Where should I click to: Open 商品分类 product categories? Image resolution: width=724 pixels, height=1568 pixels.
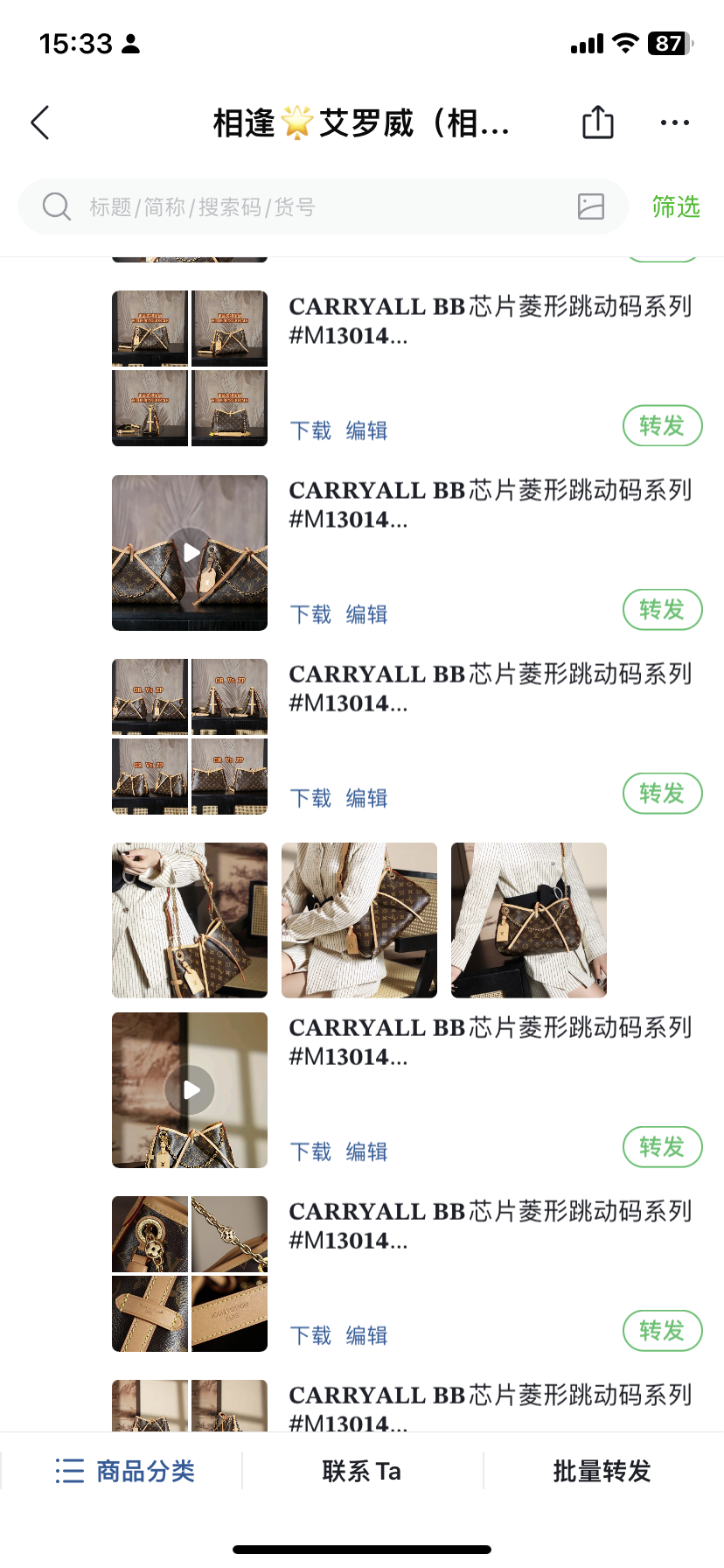[x=124, y=1471]
